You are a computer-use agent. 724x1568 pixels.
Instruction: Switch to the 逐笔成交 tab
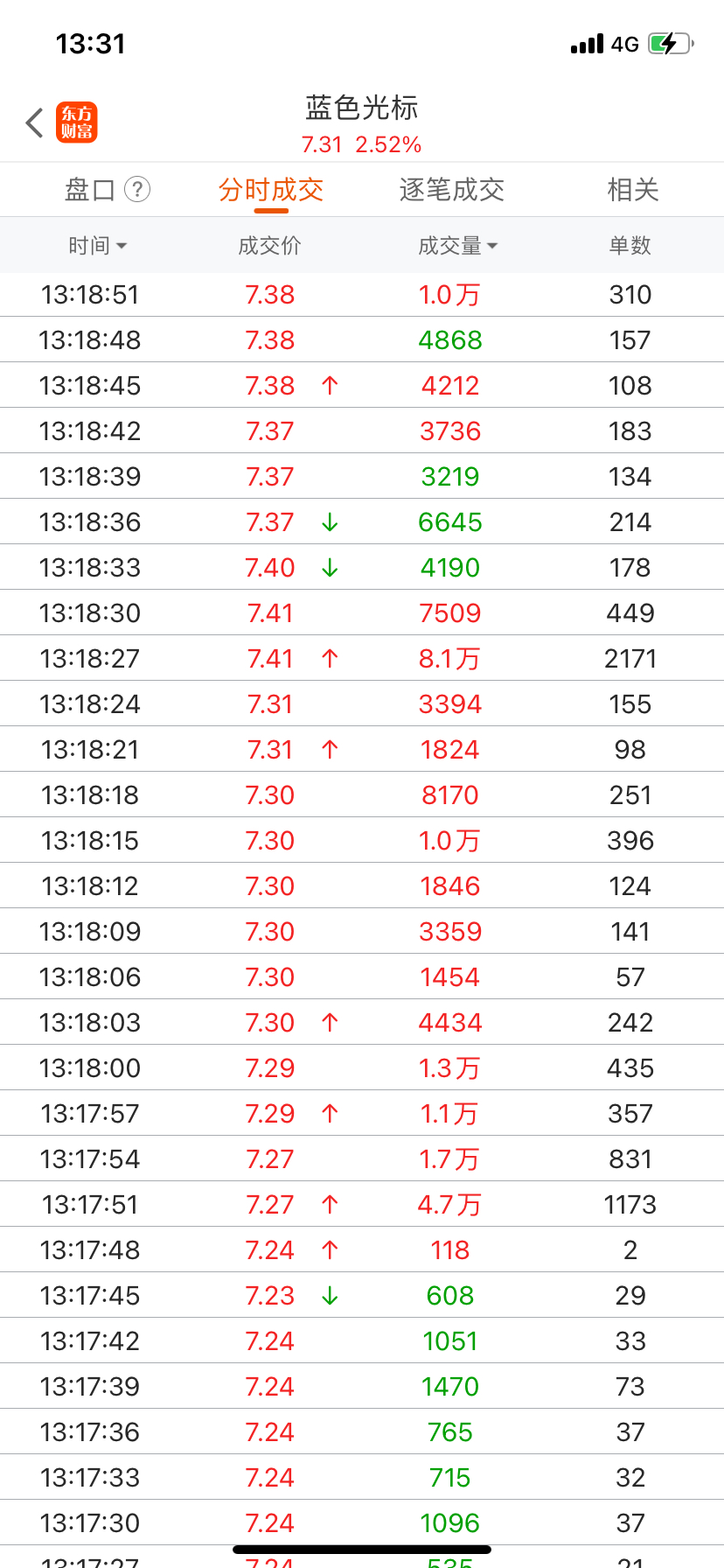click(x=452, y=190)
